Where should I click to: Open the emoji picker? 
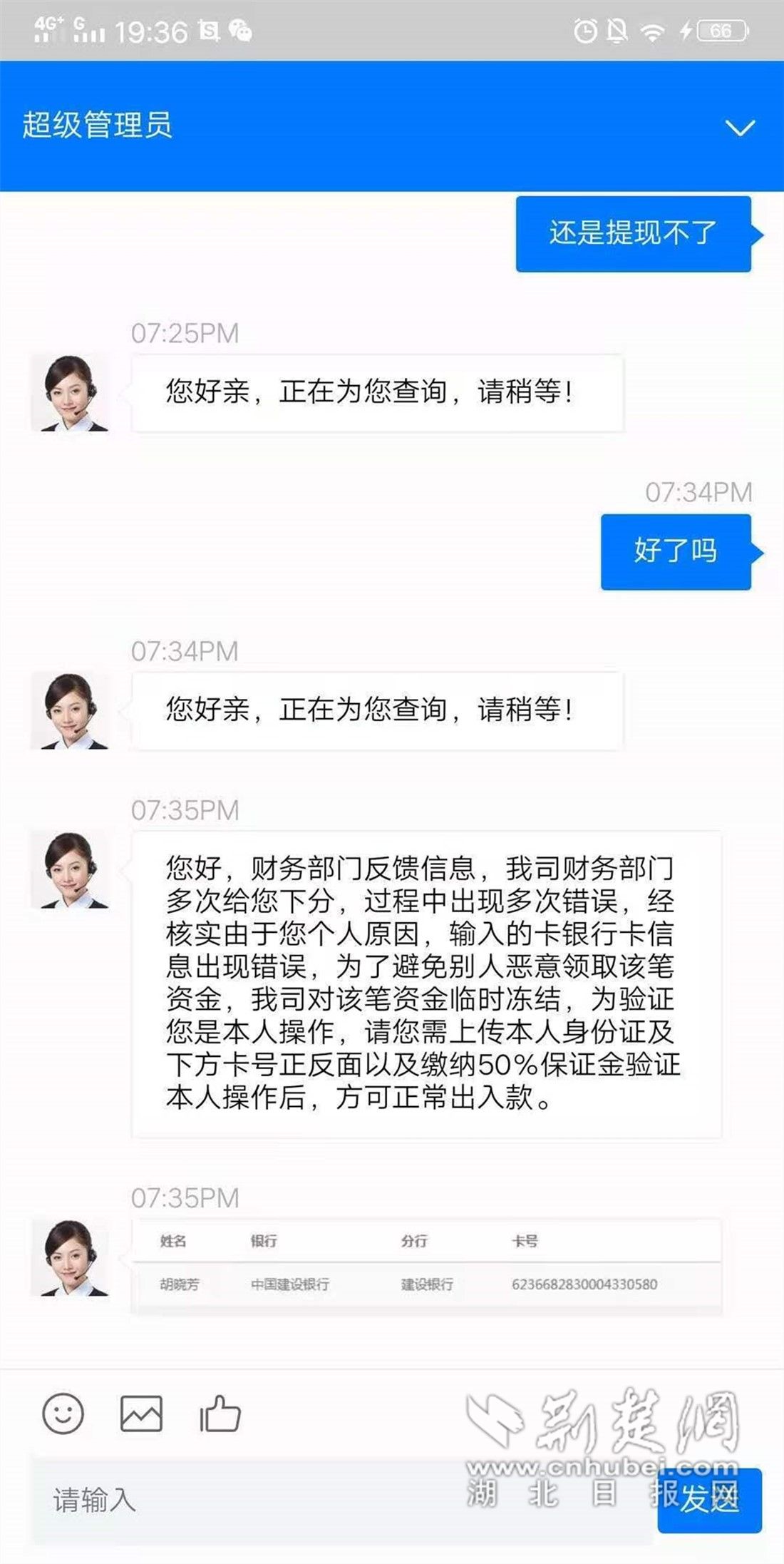[x=63, y=1413]
